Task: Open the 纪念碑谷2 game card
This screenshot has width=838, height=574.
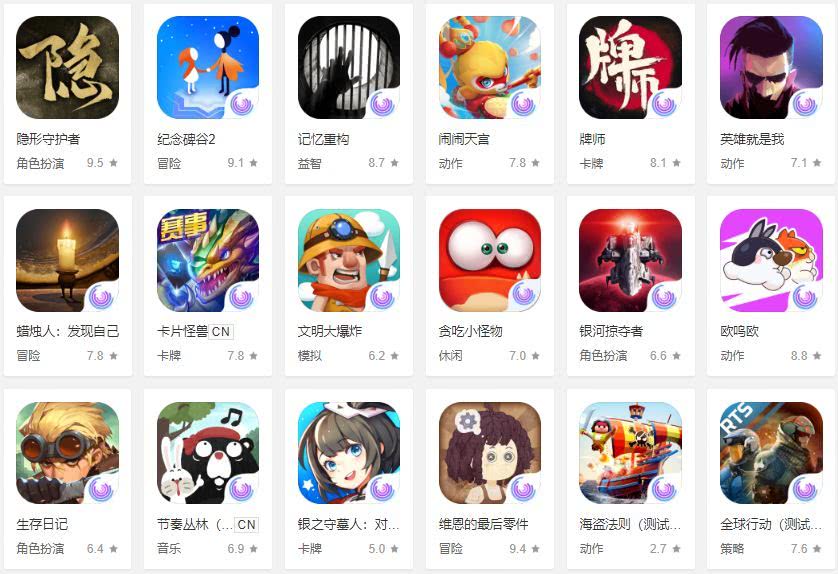Action: tap(208, 67)
